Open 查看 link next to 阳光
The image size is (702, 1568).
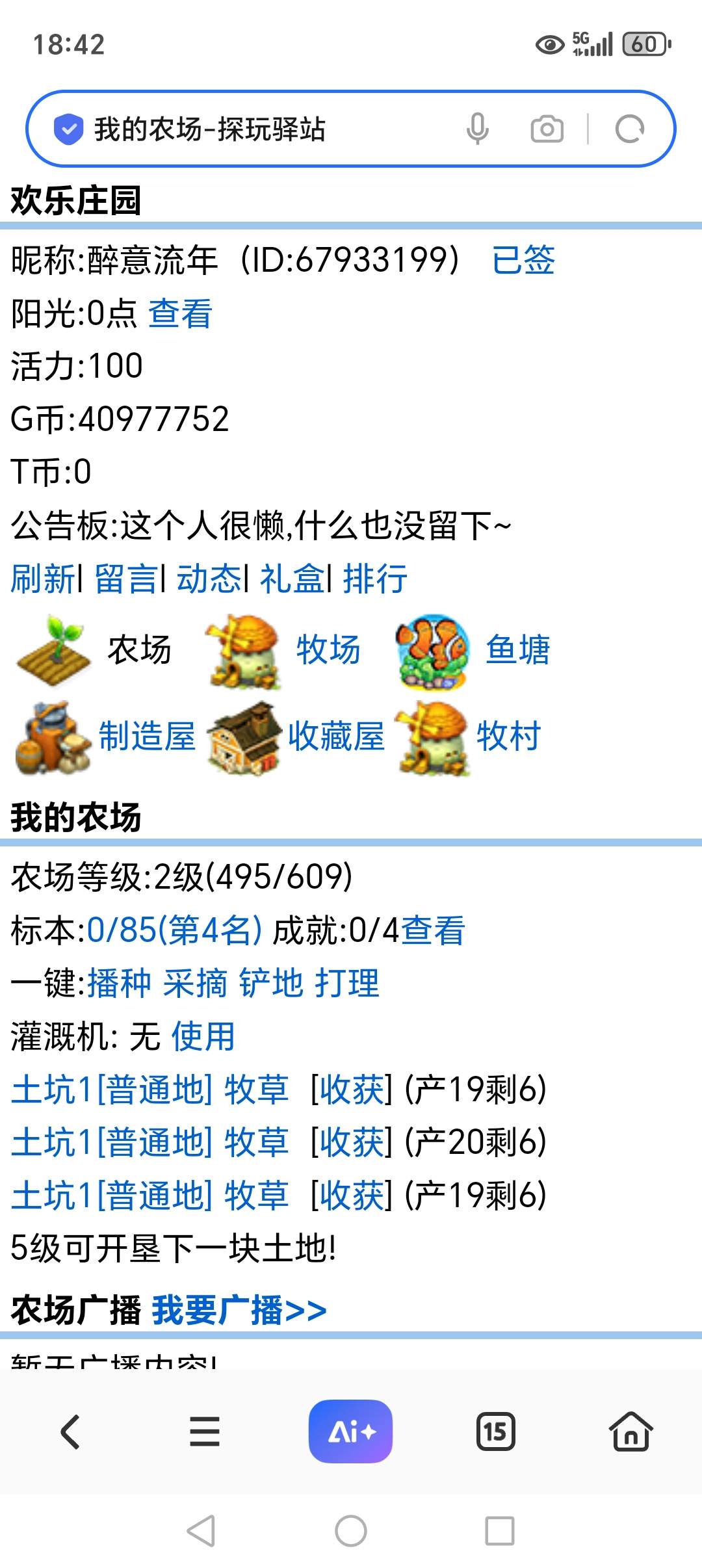pos(180,313)
